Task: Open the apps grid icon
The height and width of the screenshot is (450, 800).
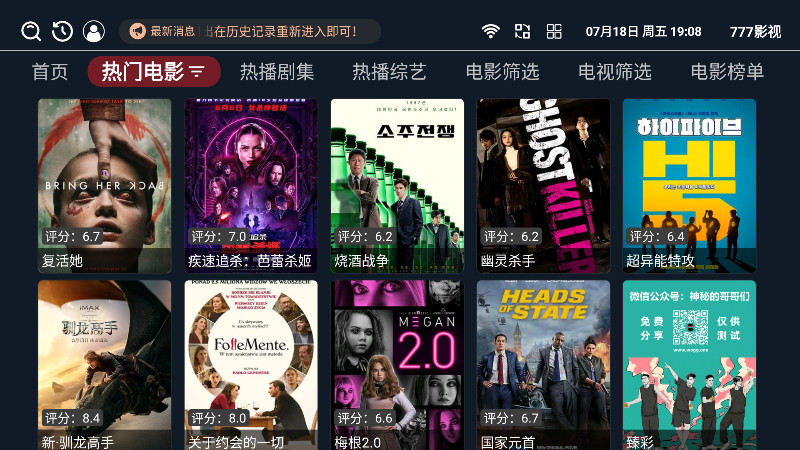Action: coord(554,31)
